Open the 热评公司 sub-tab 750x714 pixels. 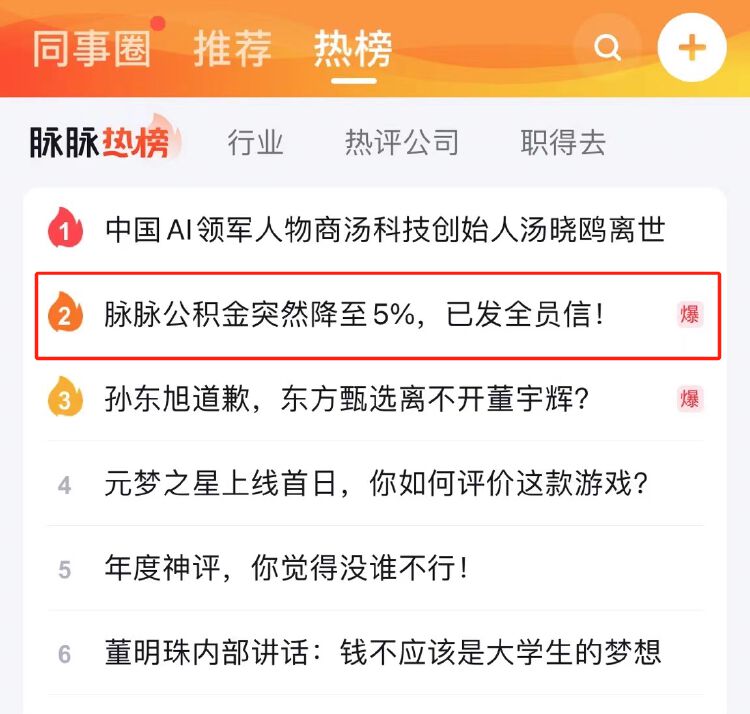tap(401, 143)
